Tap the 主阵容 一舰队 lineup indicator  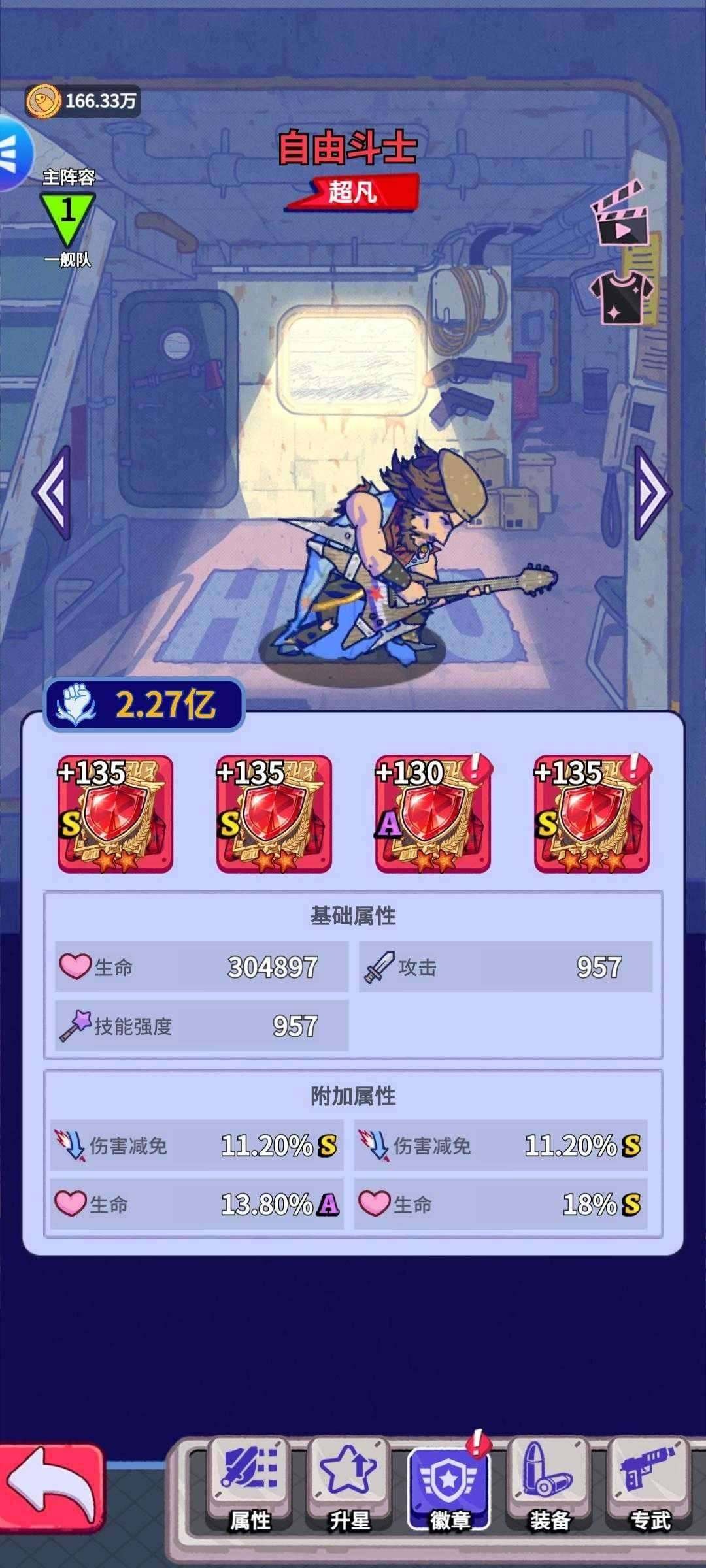tap(68, 218)
